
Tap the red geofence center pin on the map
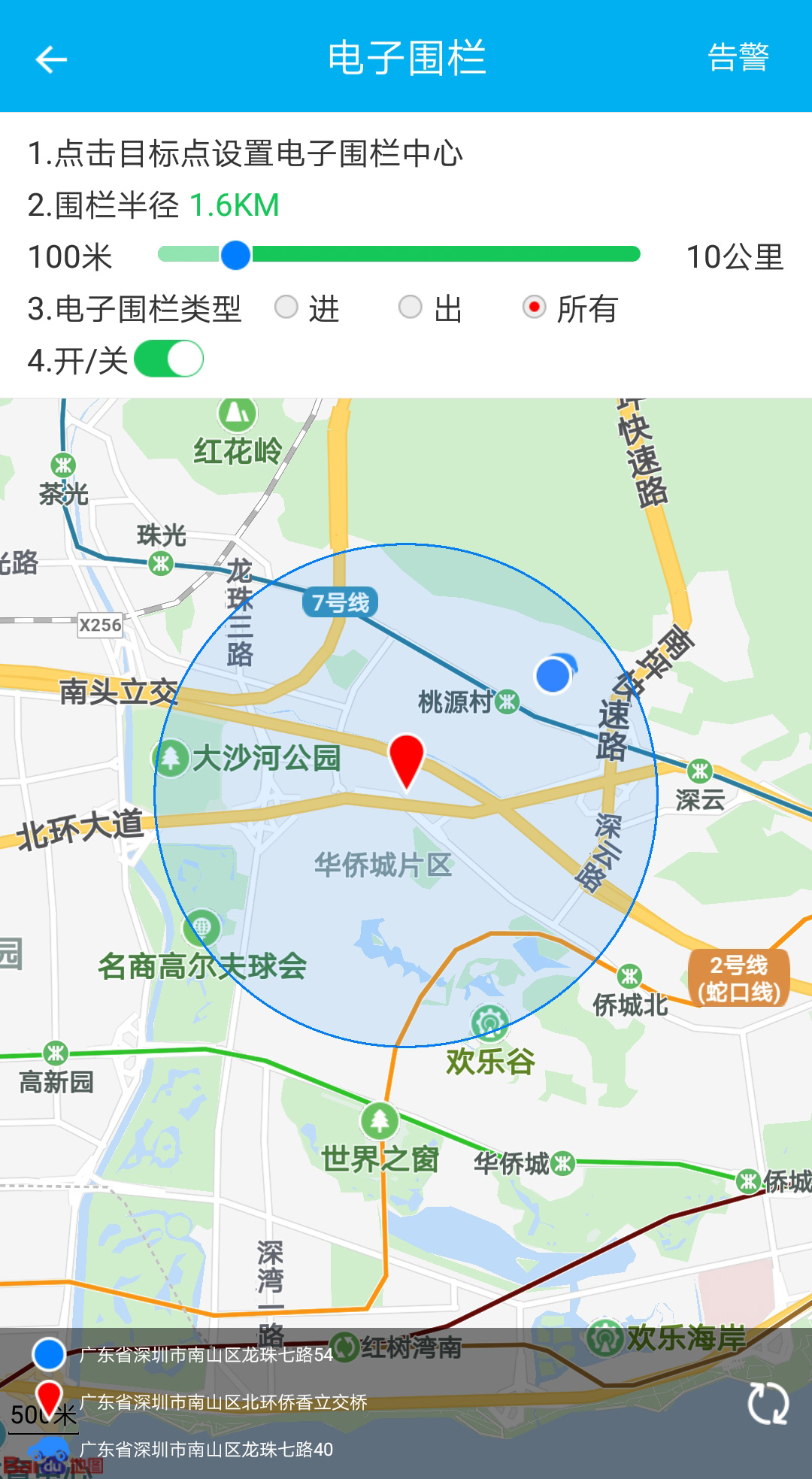406,759
